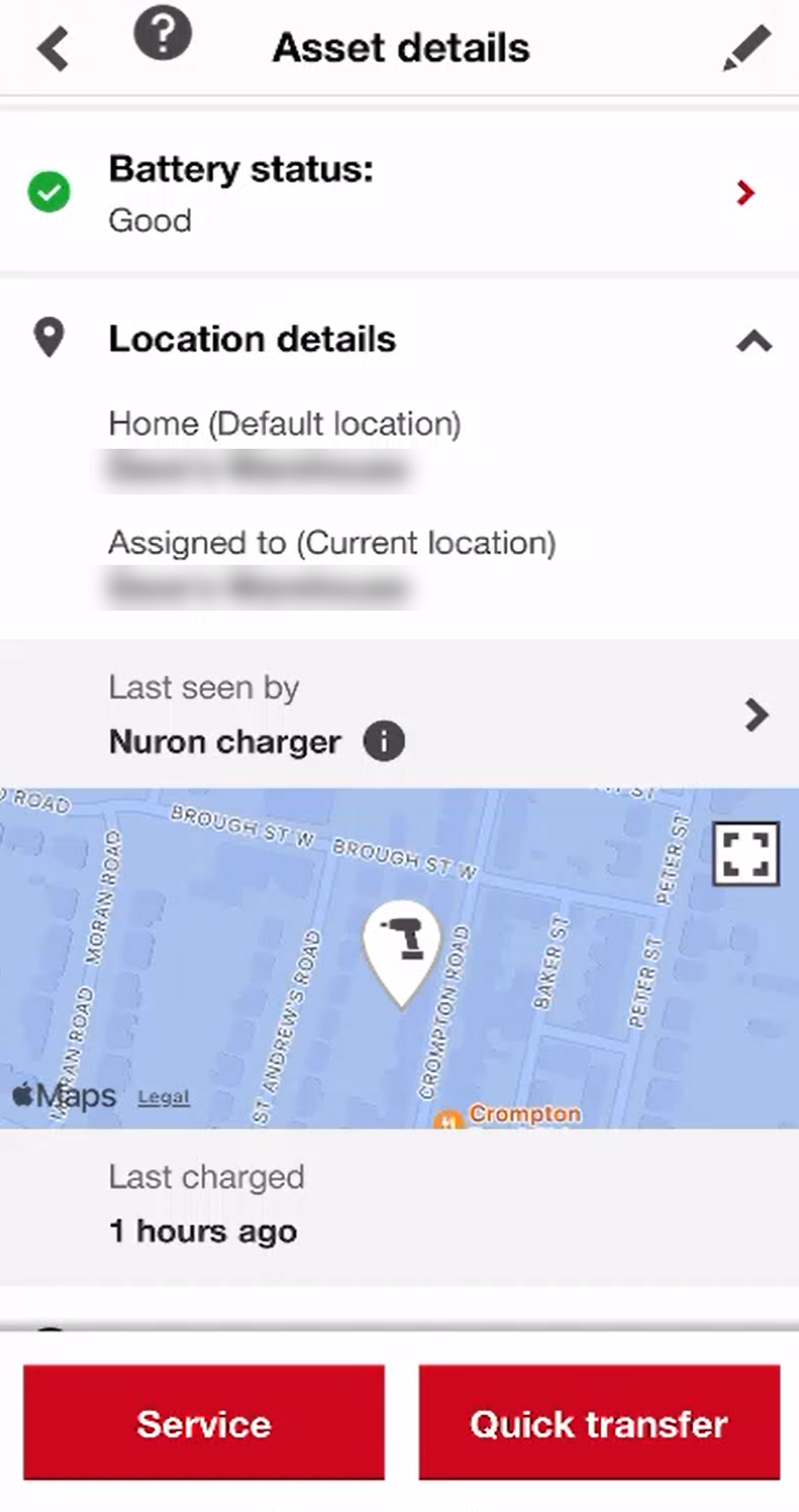The width and height of the screenshot is (799, 1512).
Task: Go back from Asset details
Action: tap(54, 49)
